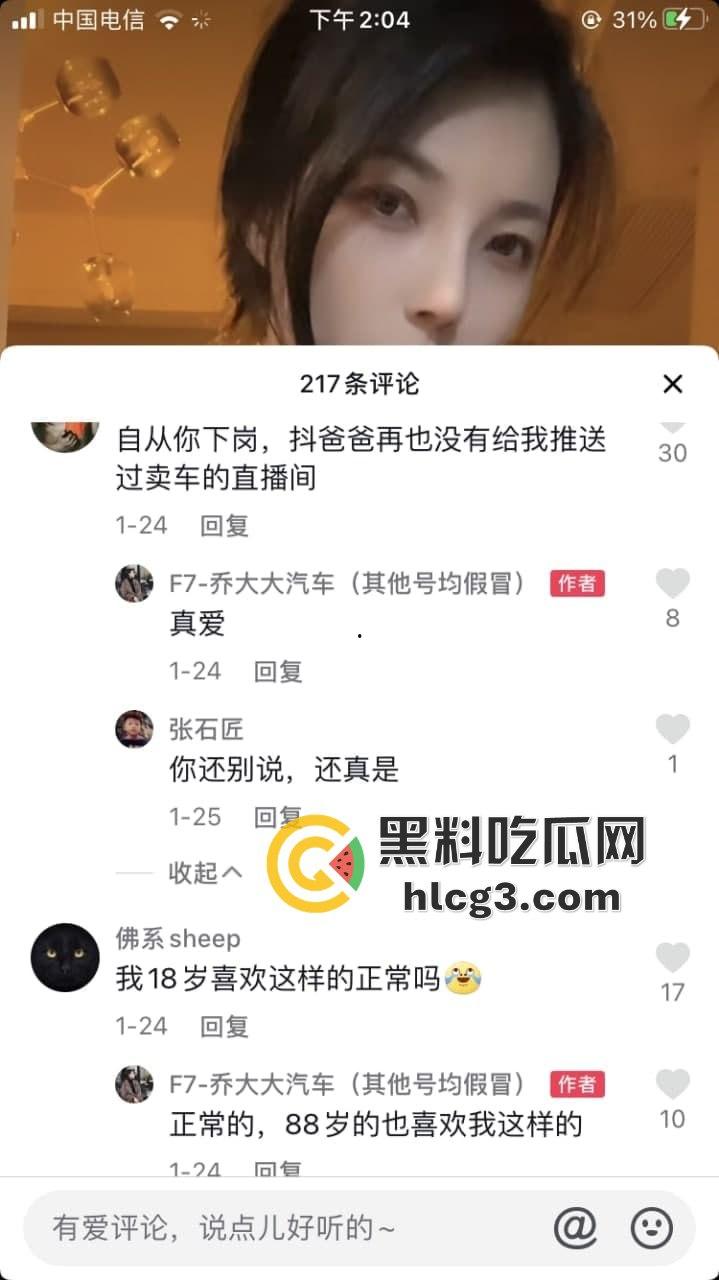
Task: Open 佛系sheep's username link
Action: tap(178, 939)
